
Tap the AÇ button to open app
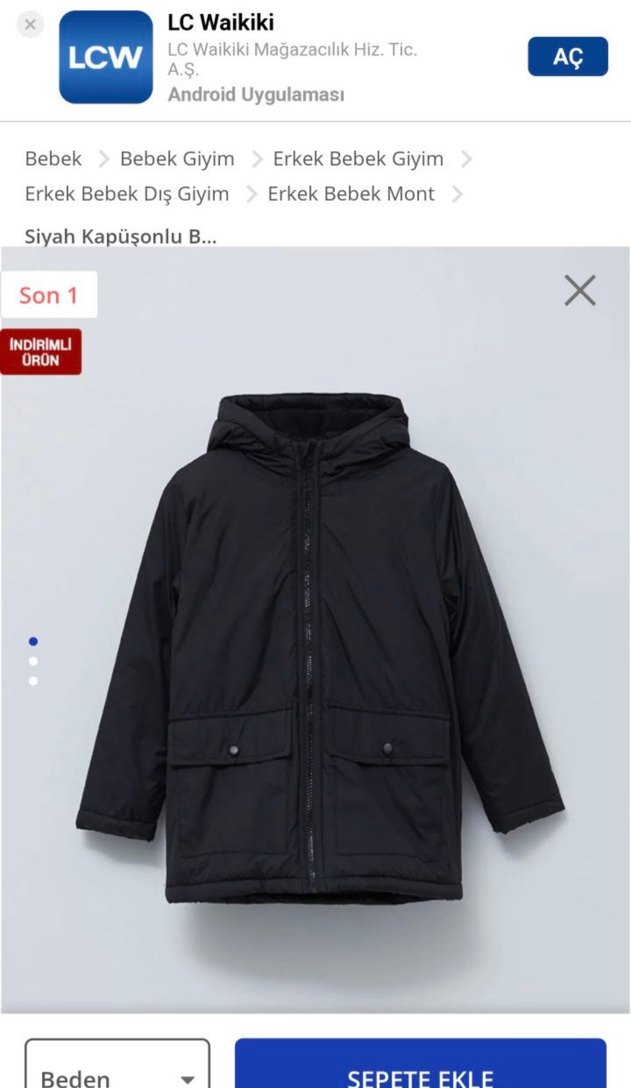567,57
